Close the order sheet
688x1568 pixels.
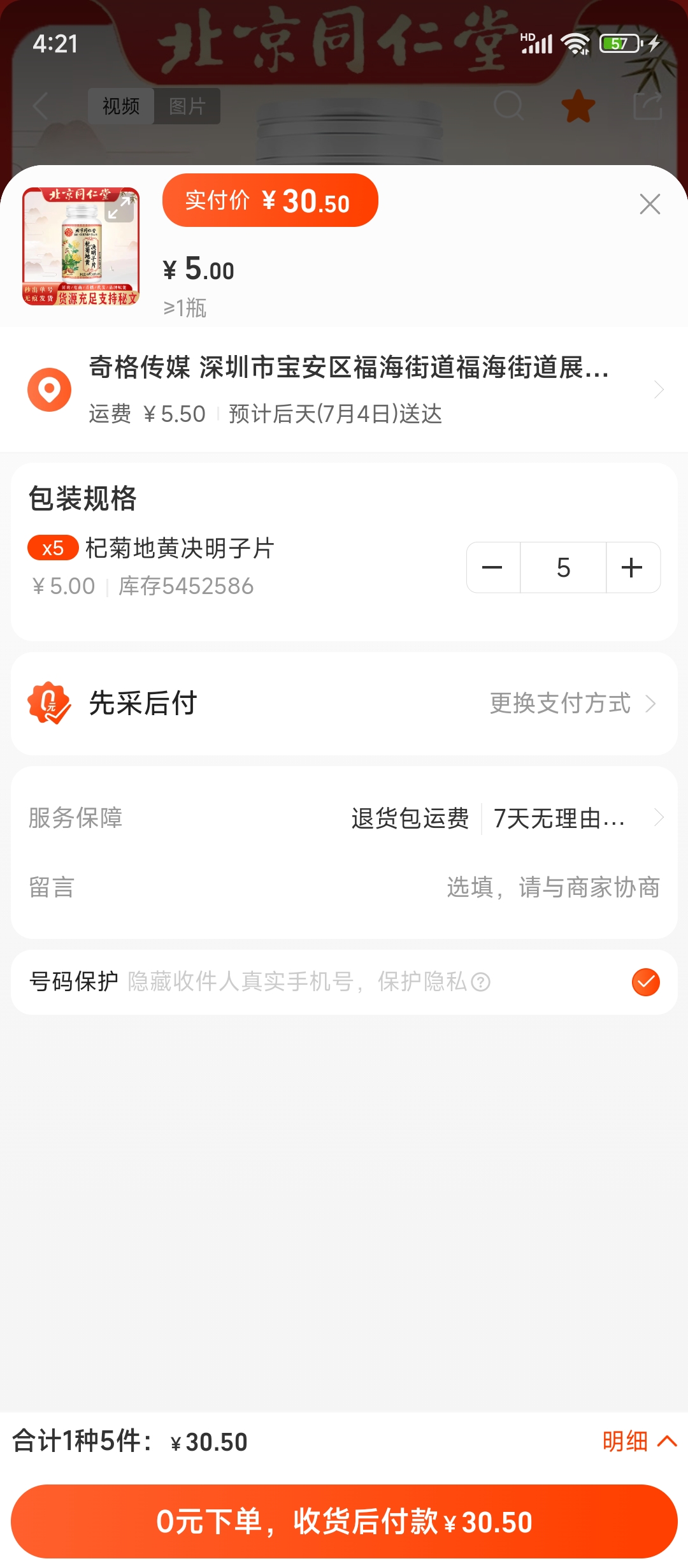pyautogui.click(x=649, y=204)
